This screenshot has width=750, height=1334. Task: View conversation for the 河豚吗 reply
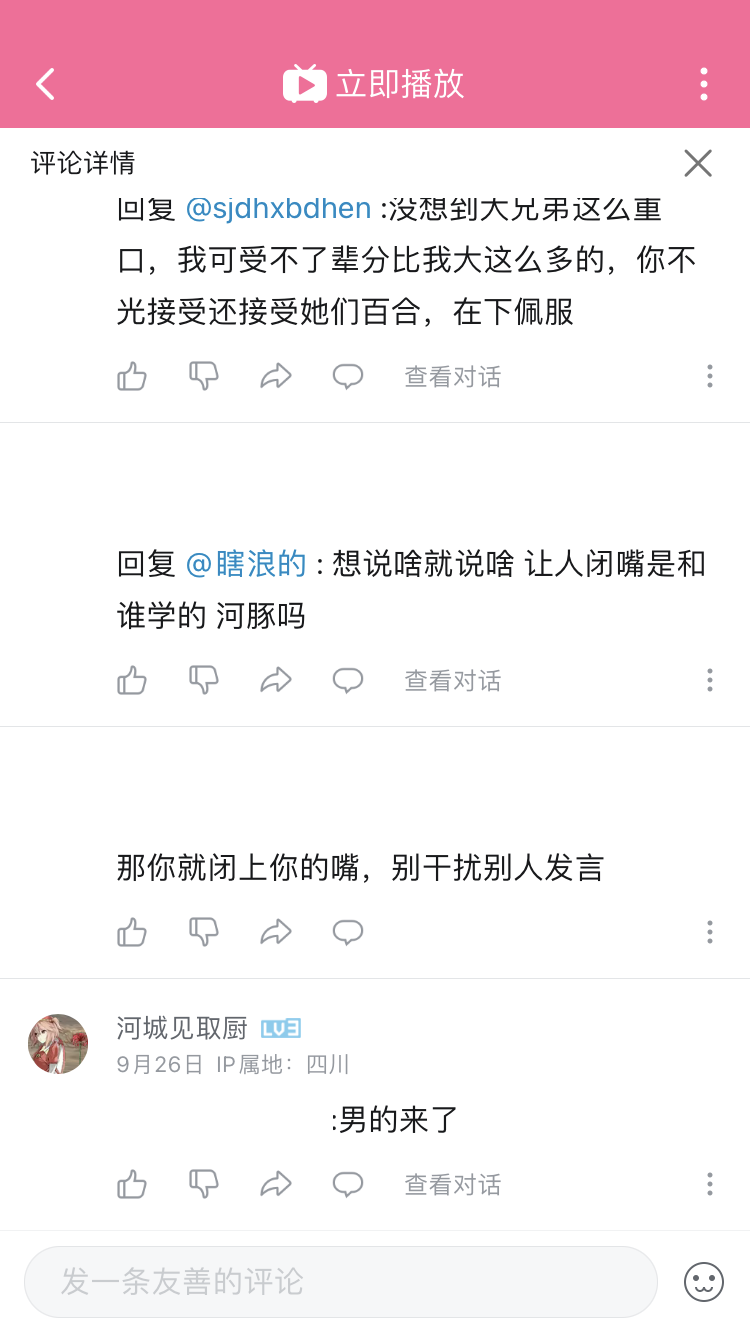click(x=452, y=681)
